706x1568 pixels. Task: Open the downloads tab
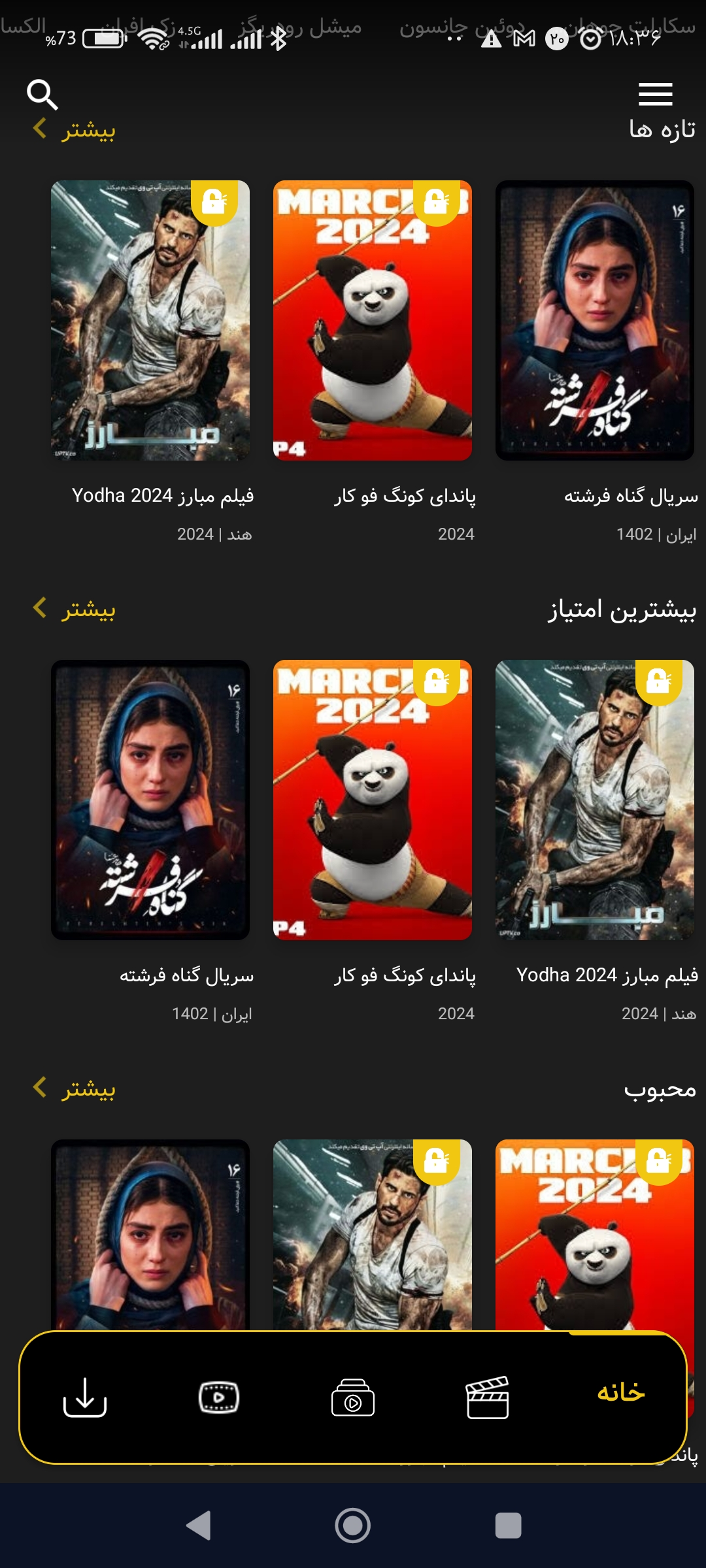tap(85, 1397)
